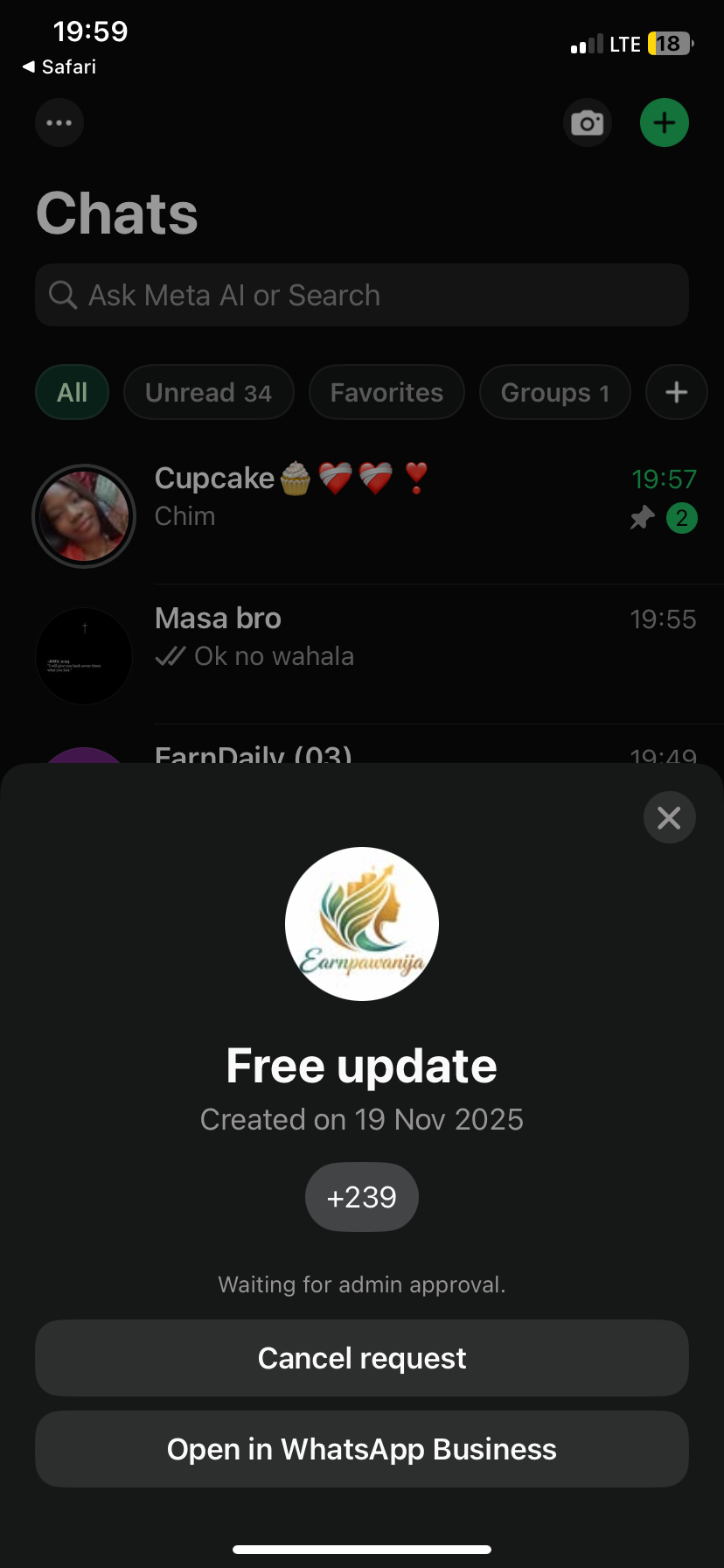
Task: Filter chats by Groups
Action: (554, 392)
